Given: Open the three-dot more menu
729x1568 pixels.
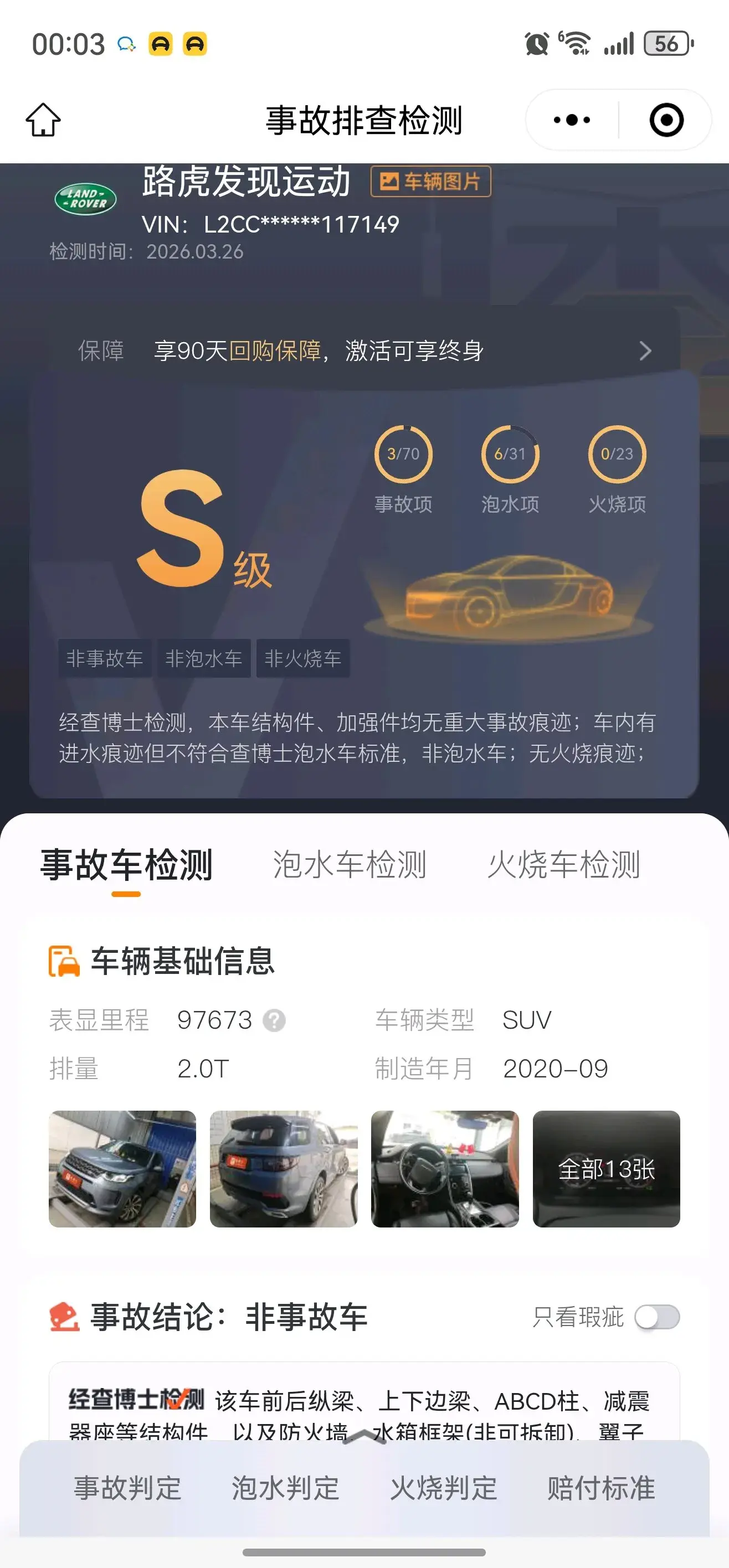Looking at the screenshot, I should (x=572, y=120).
